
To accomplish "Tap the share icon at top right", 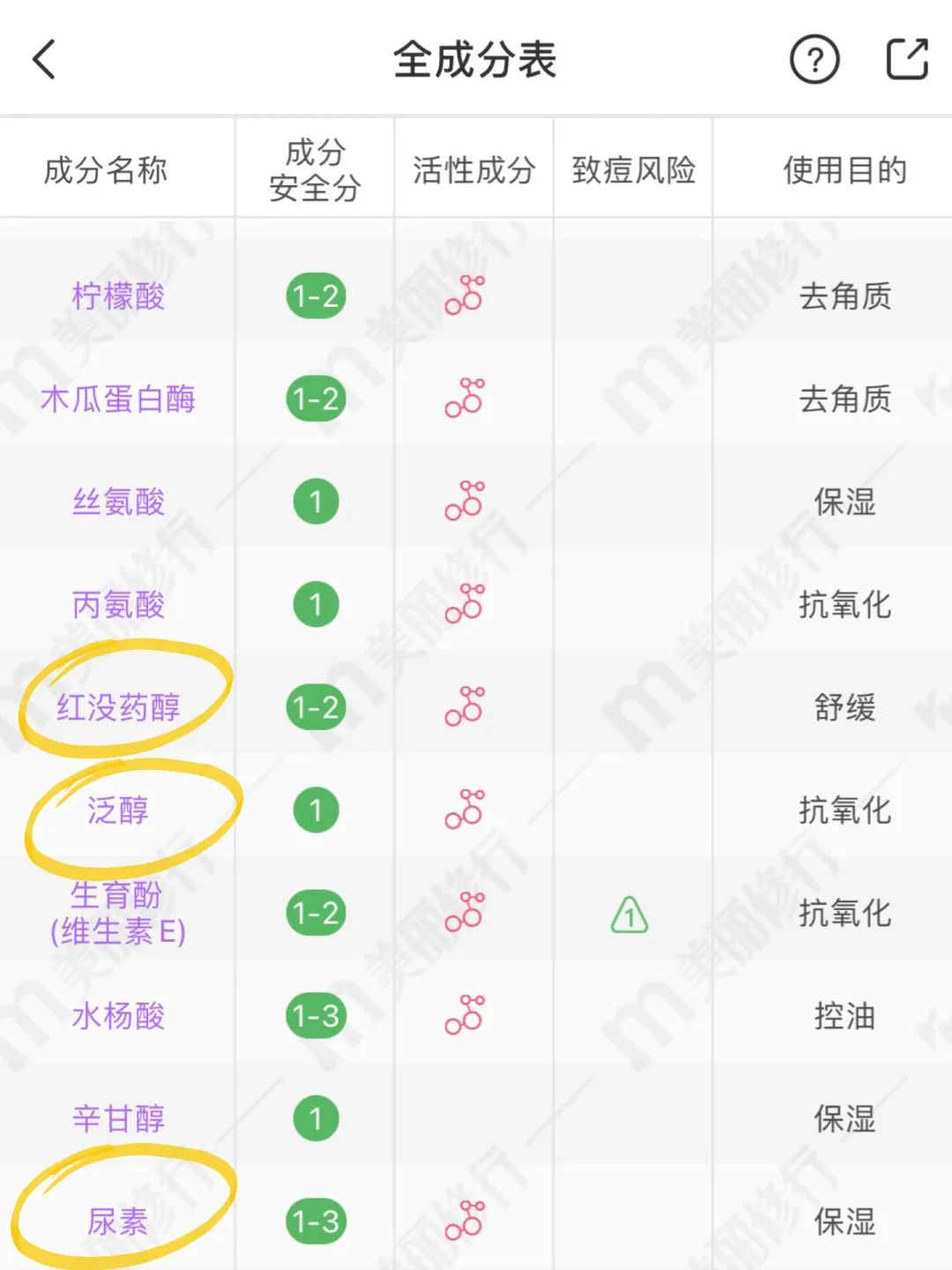I will click(907, 60).
